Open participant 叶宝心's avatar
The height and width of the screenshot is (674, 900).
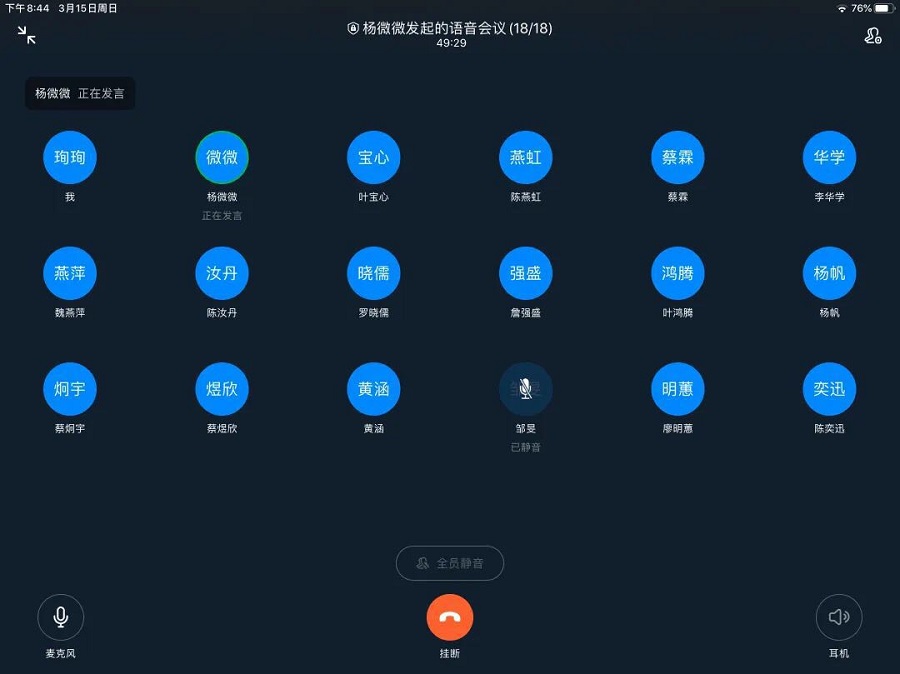[x=374, y=157]
